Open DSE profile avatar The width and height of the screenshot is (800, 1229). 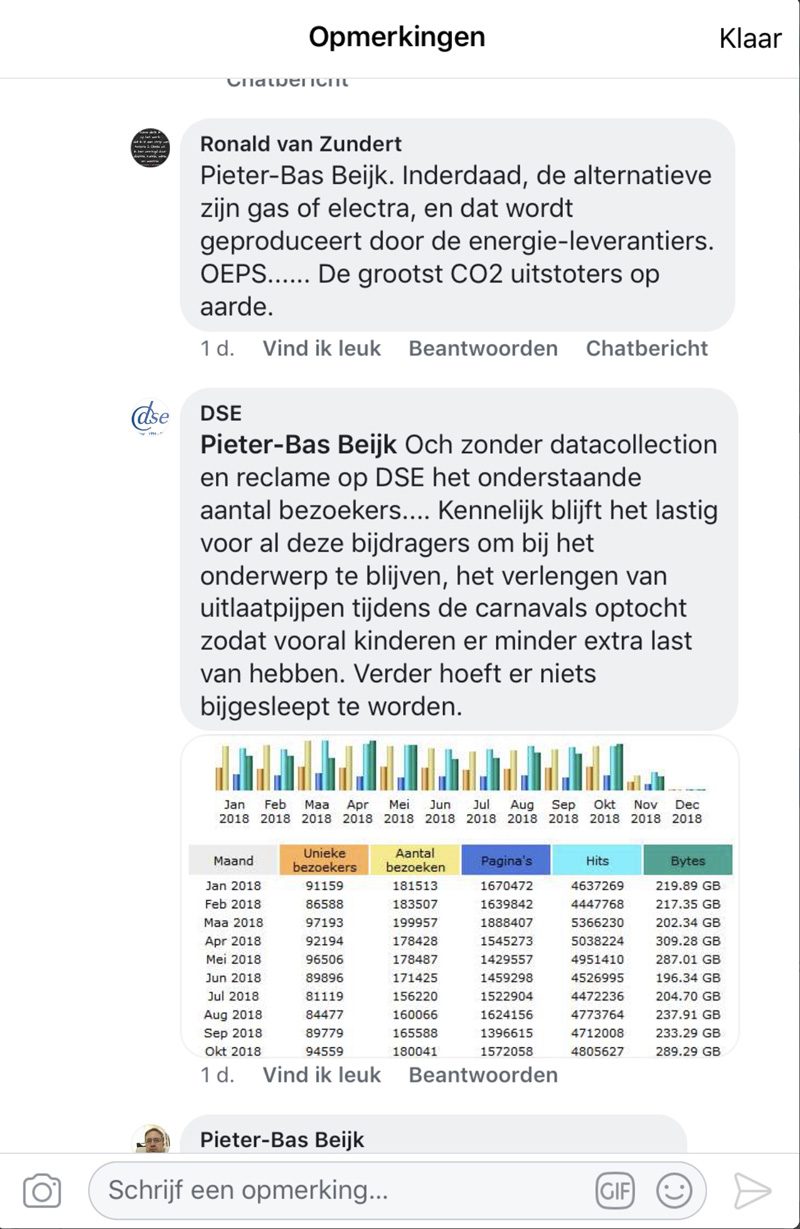150,417
